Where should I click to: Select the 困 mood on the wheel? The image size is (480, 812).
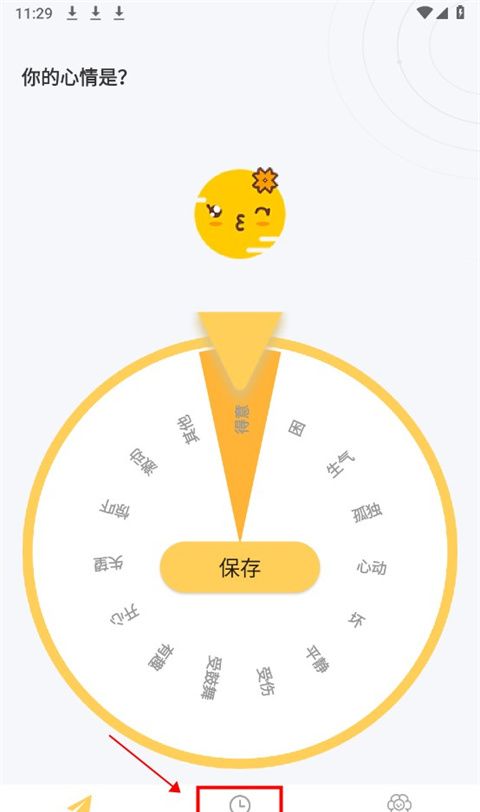pos(297,428)
